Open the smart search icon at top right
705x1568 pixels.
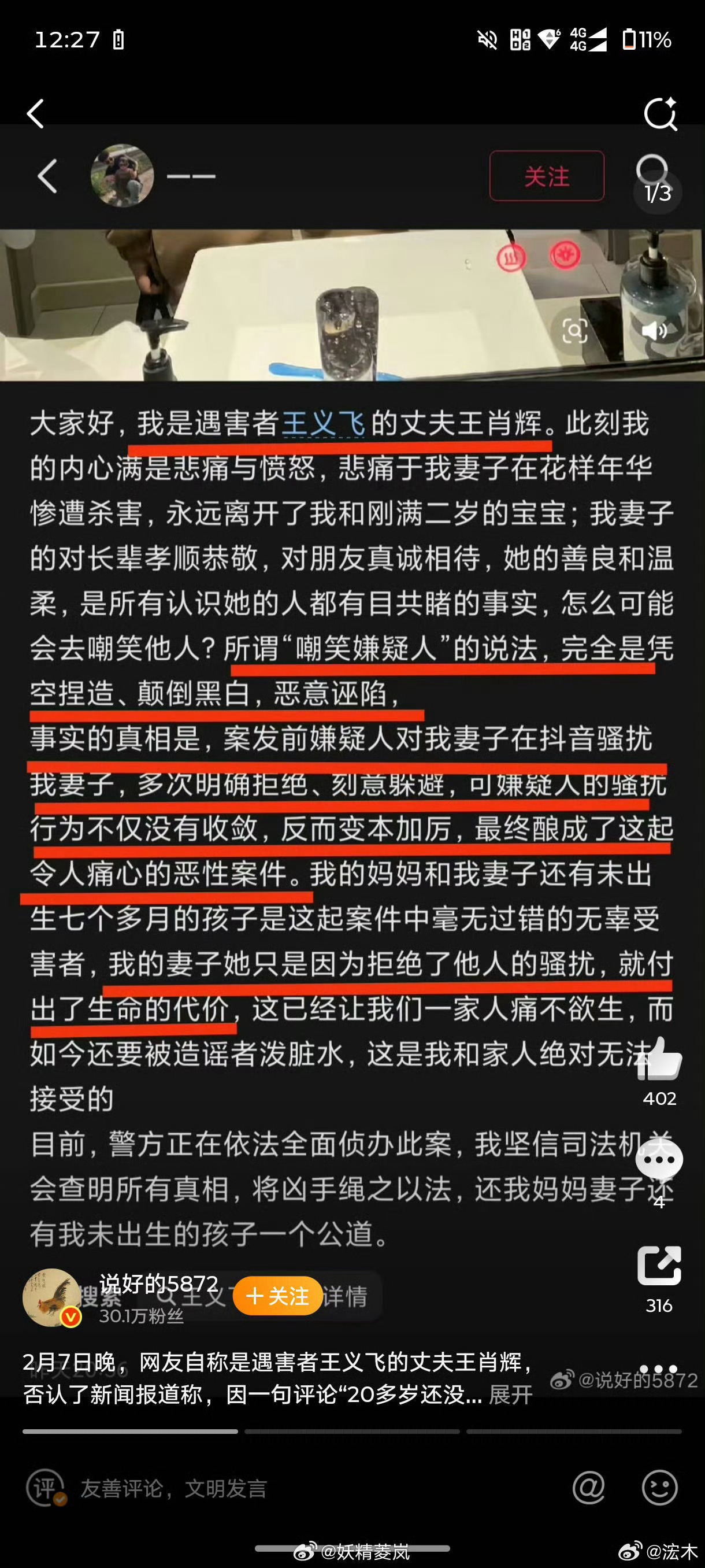(660, 114)
